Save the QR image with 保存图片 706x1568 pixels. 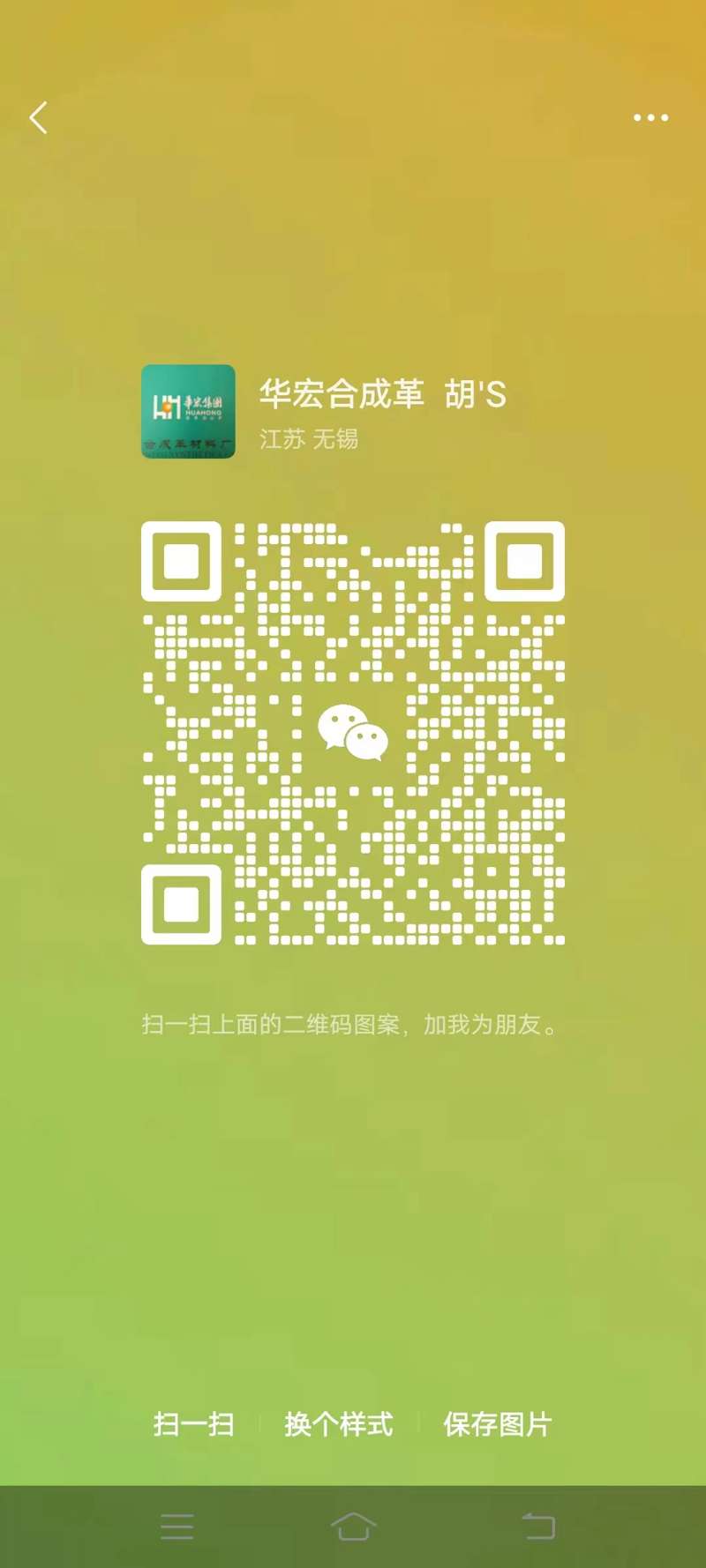coord(498,1424)
